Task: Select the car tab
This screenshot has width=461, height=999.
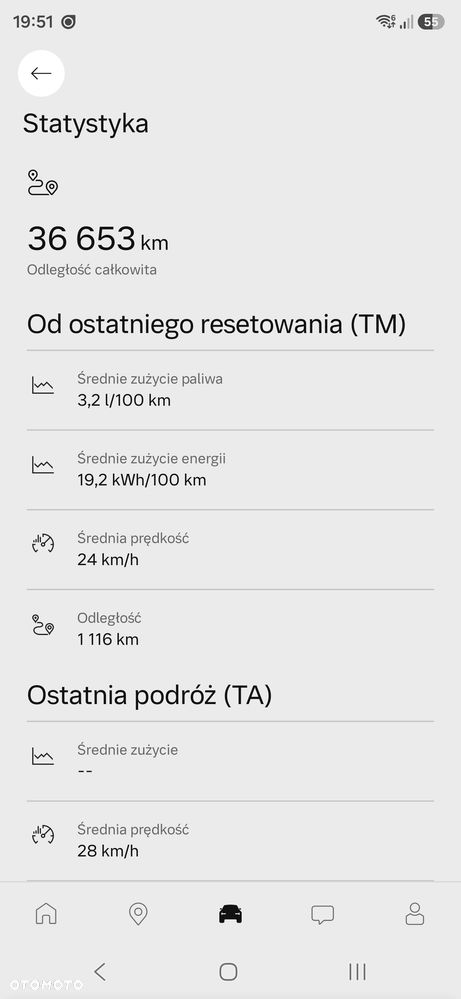Action: pos(230,914)
